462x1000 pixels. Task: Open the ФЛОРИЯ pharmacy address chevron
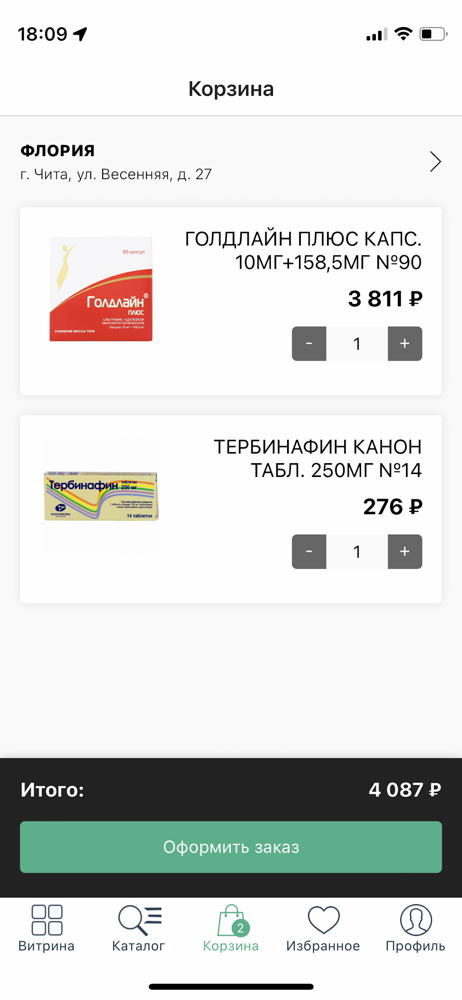coord(435,162)
